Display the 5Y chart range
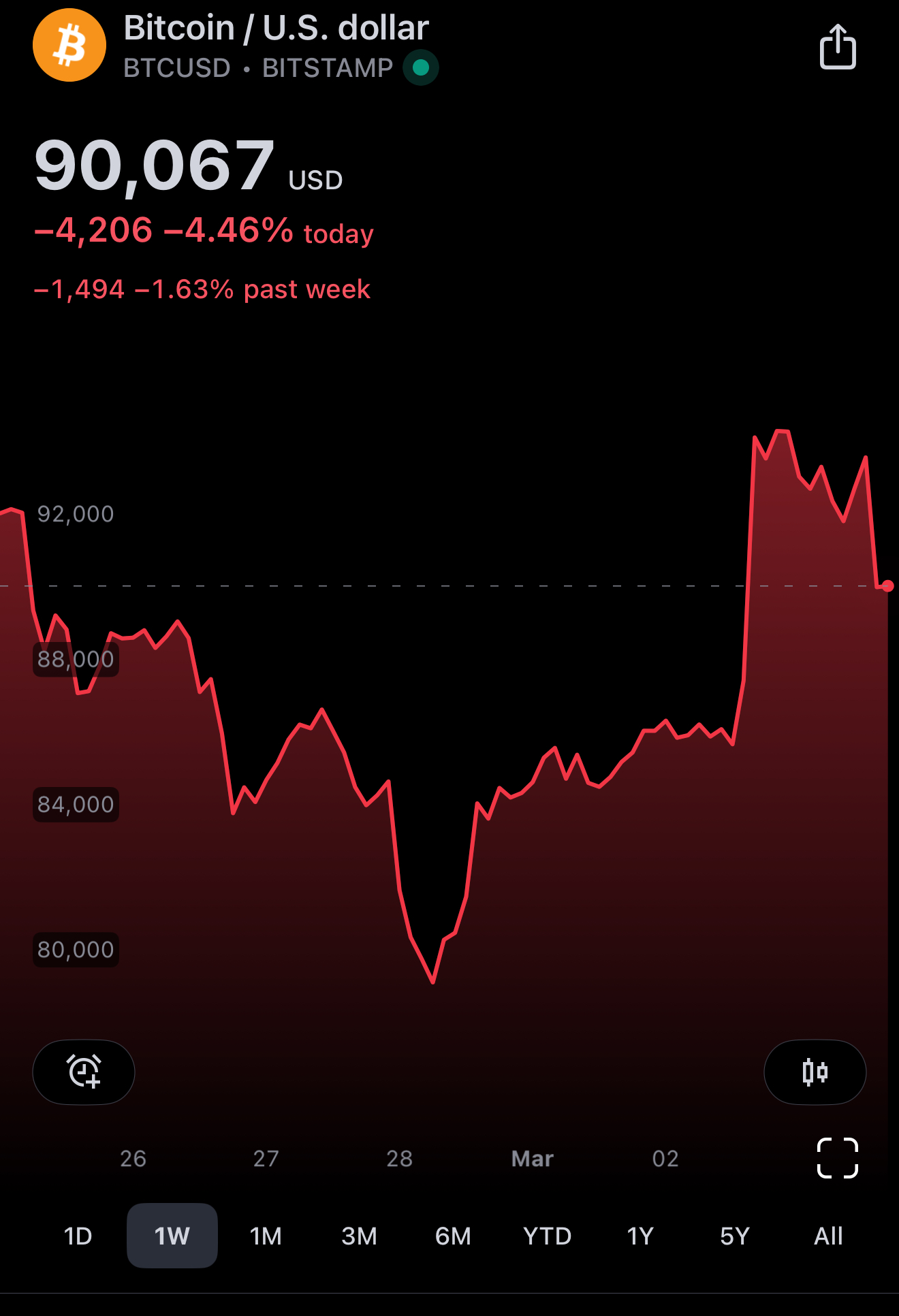Image resolution: width=899 pixels, height=1316 pixels. [x=734, y=1236]
